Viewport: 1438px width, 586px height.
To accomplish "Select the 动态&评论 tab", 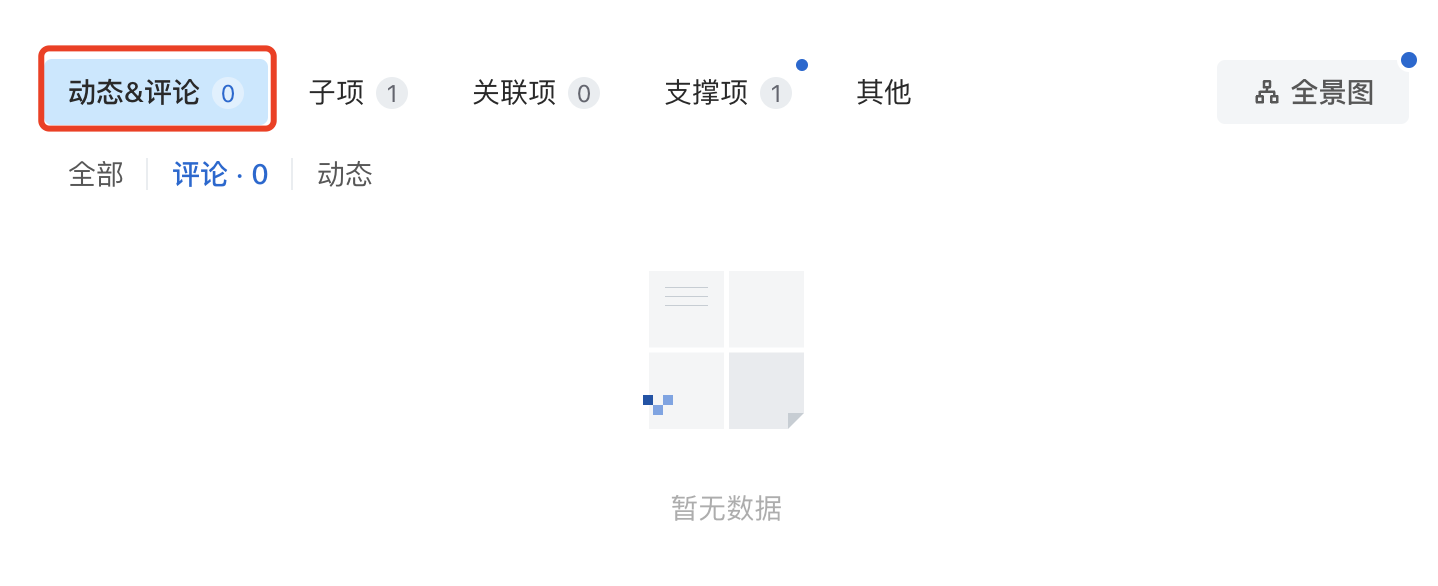I will tap(156, 93).
